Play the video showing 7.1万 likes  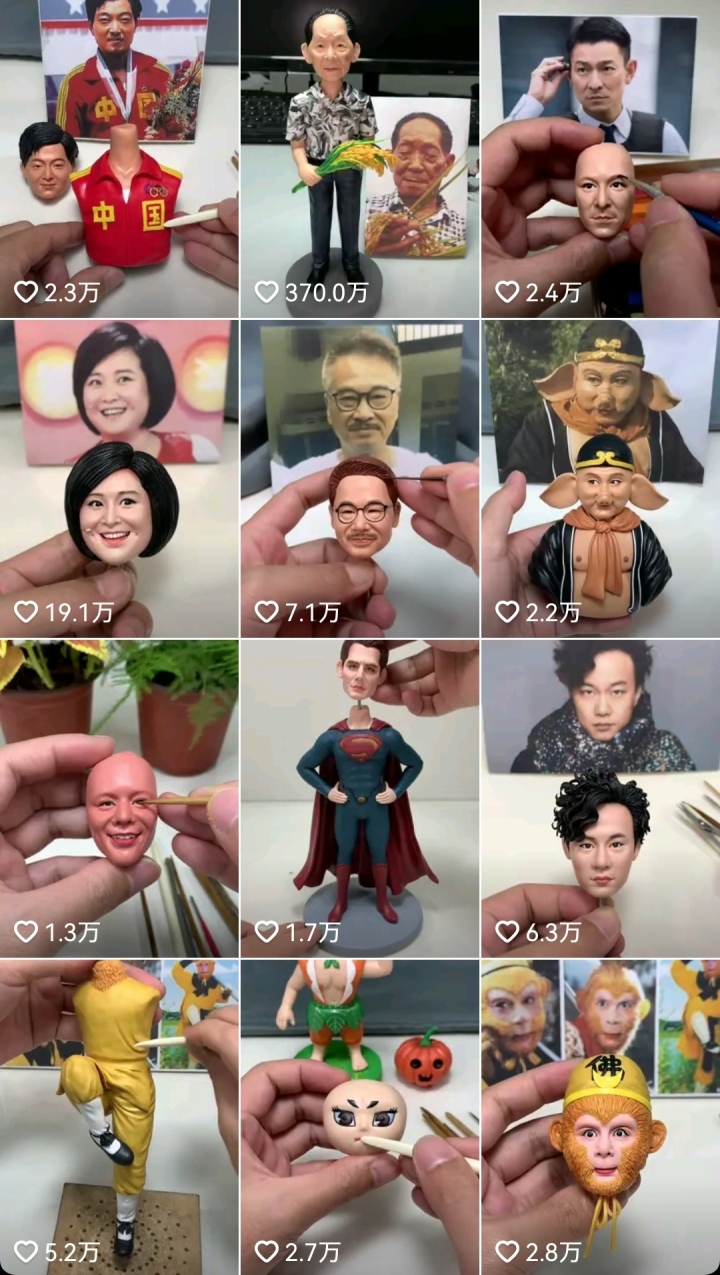coord(360,478)
